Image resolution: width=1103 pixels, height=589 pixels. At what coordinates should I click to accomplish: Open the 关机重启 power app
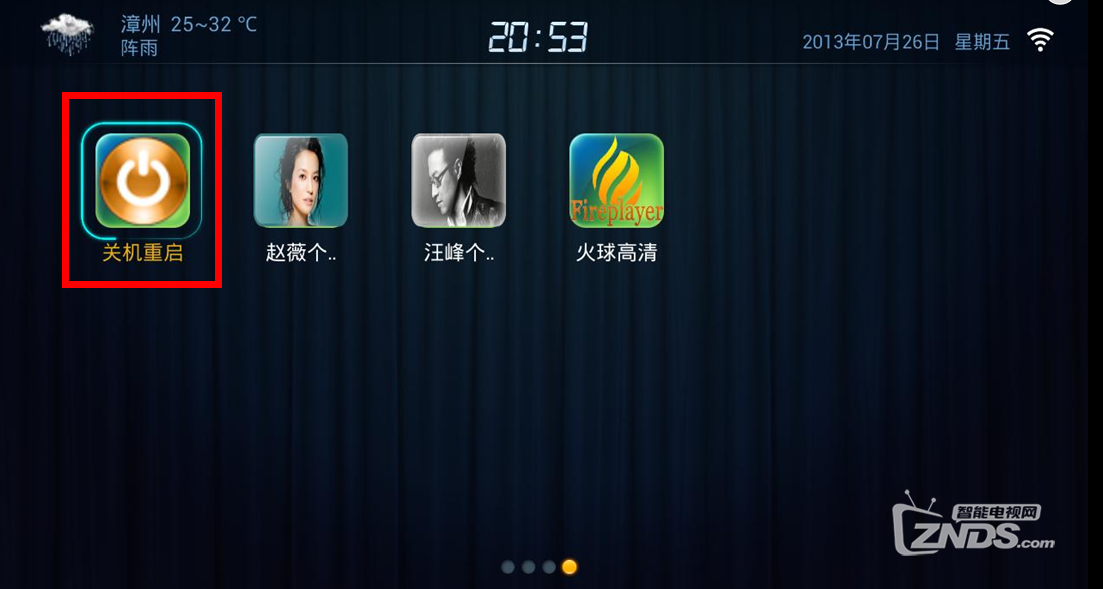tap(142, 181)
